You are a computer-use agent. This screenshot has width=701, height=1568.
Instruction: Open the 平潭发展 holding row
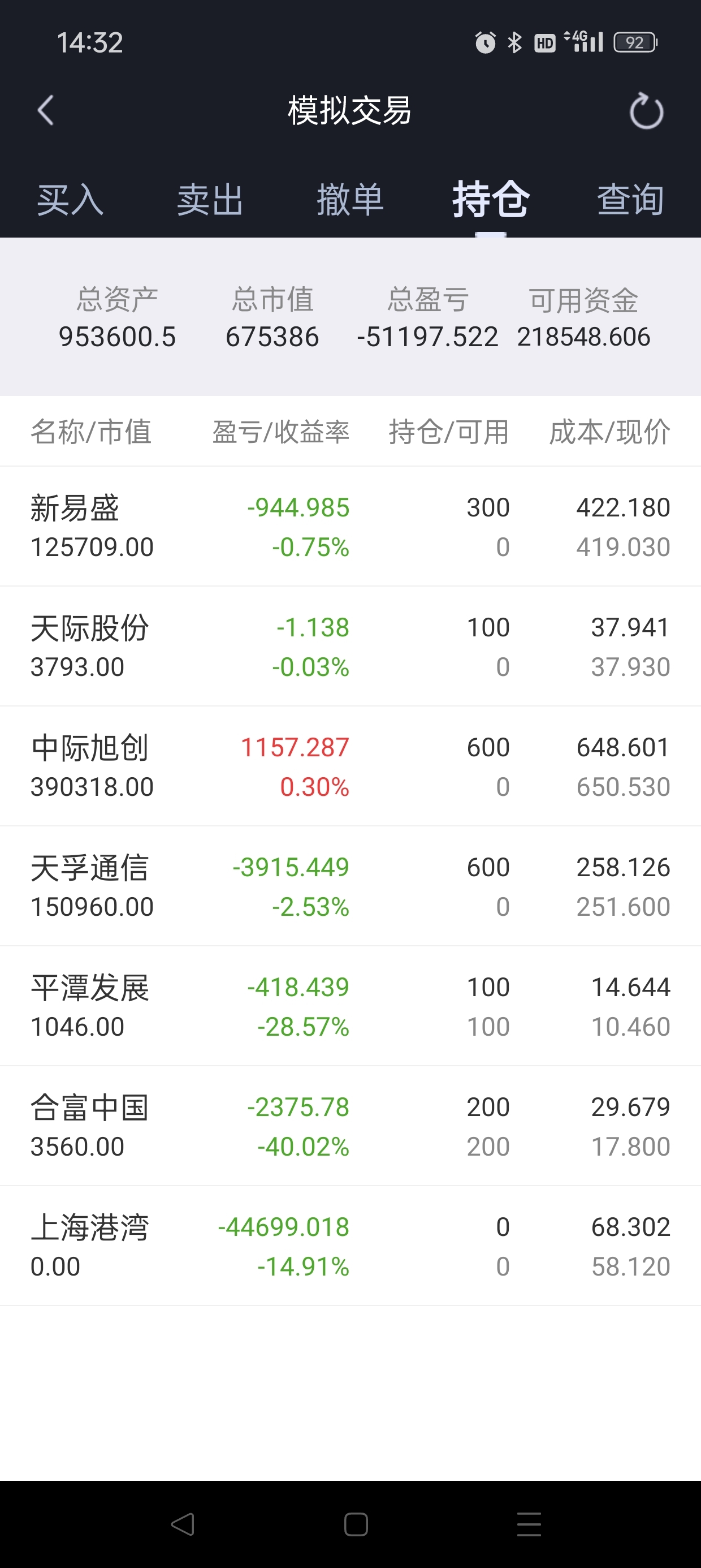click(x=350, y=1006)
